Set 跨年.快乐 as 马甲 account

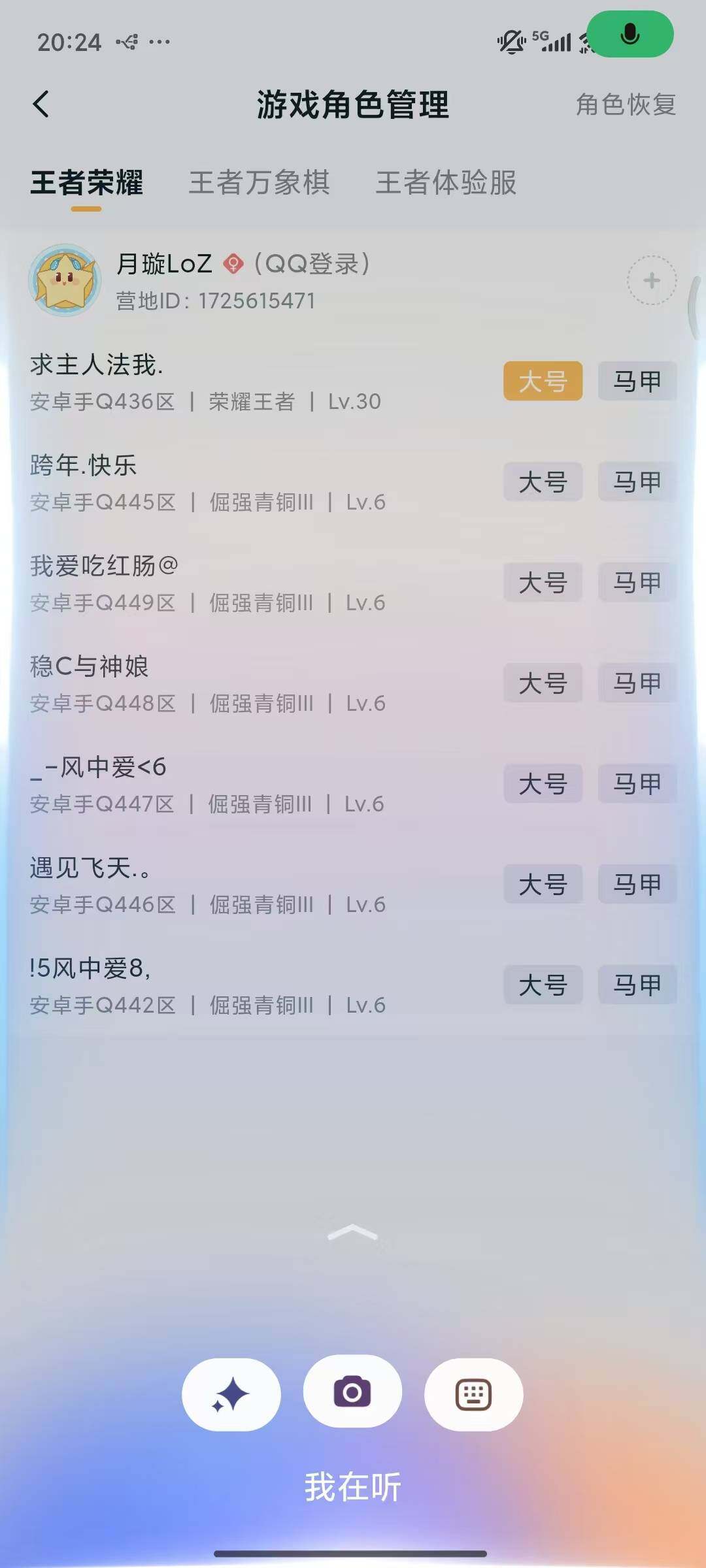635,482
